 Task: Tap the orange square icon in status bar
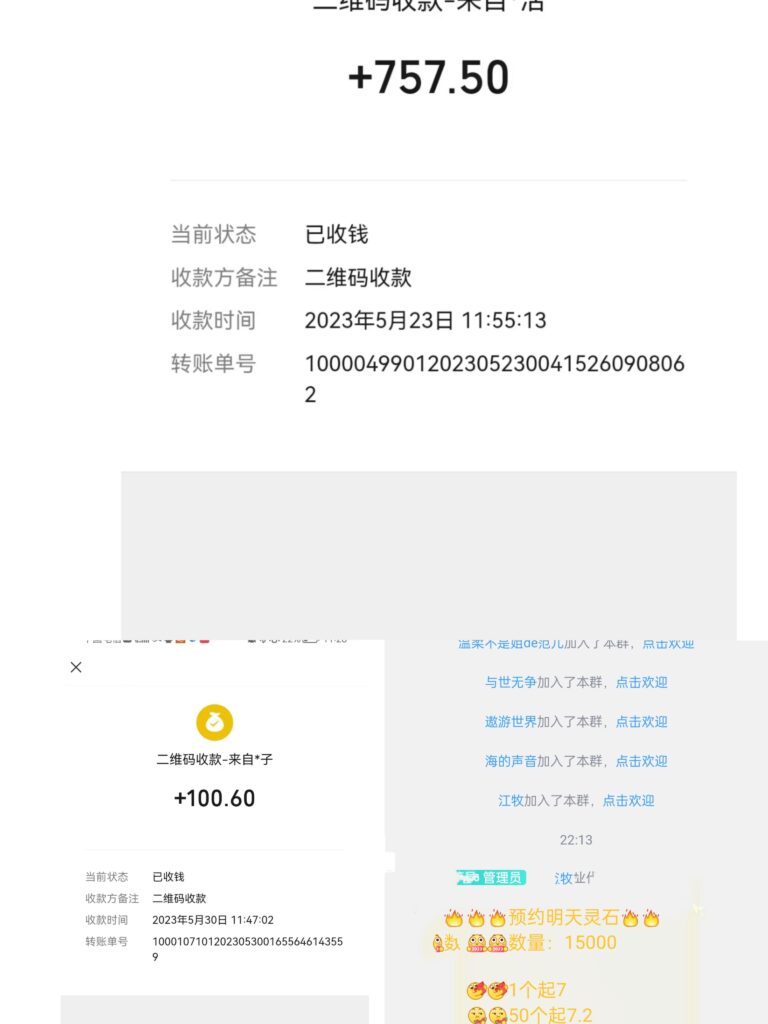point(178,639)
